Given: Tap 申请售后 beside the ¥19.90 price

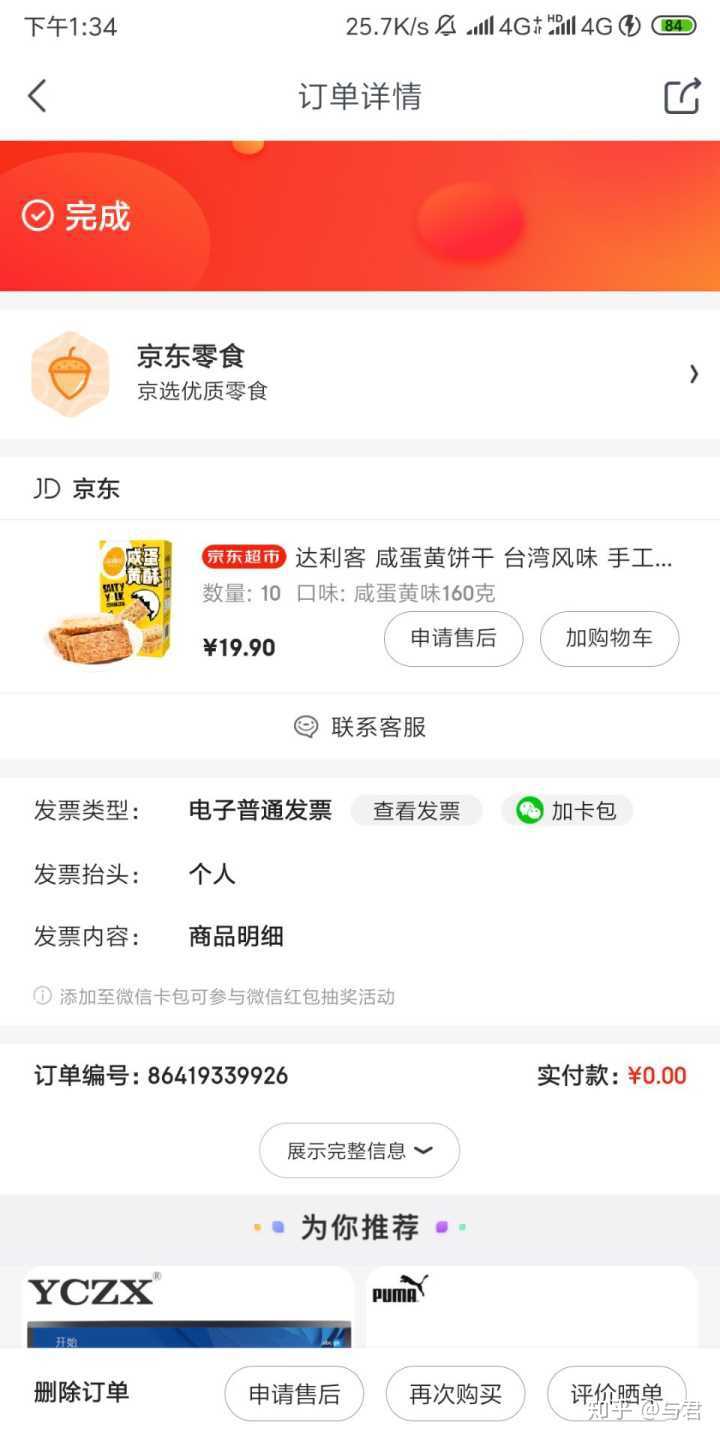Looking at the screenshot, I should (x=453, y=638).
